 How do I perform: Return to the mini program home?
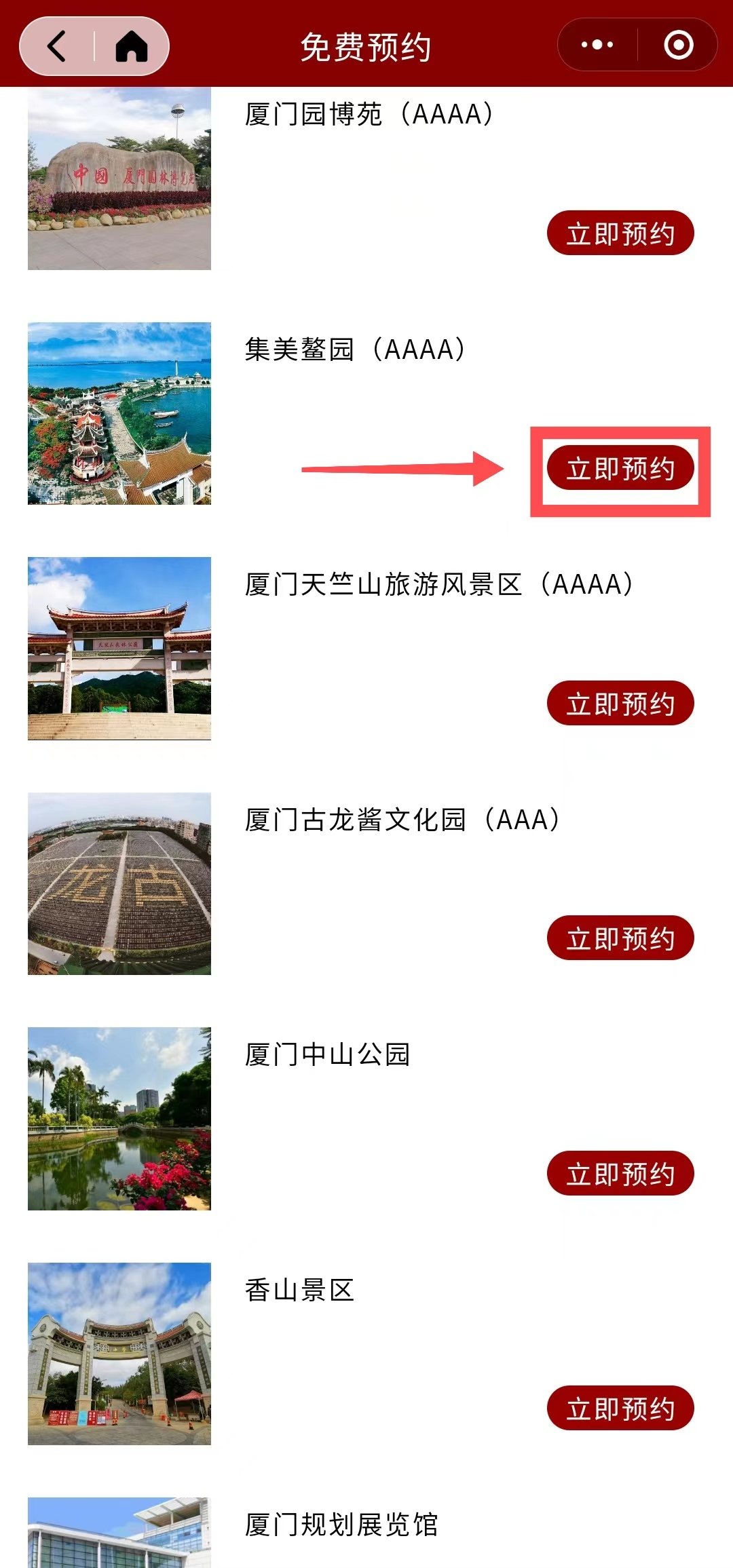point(132,46)
